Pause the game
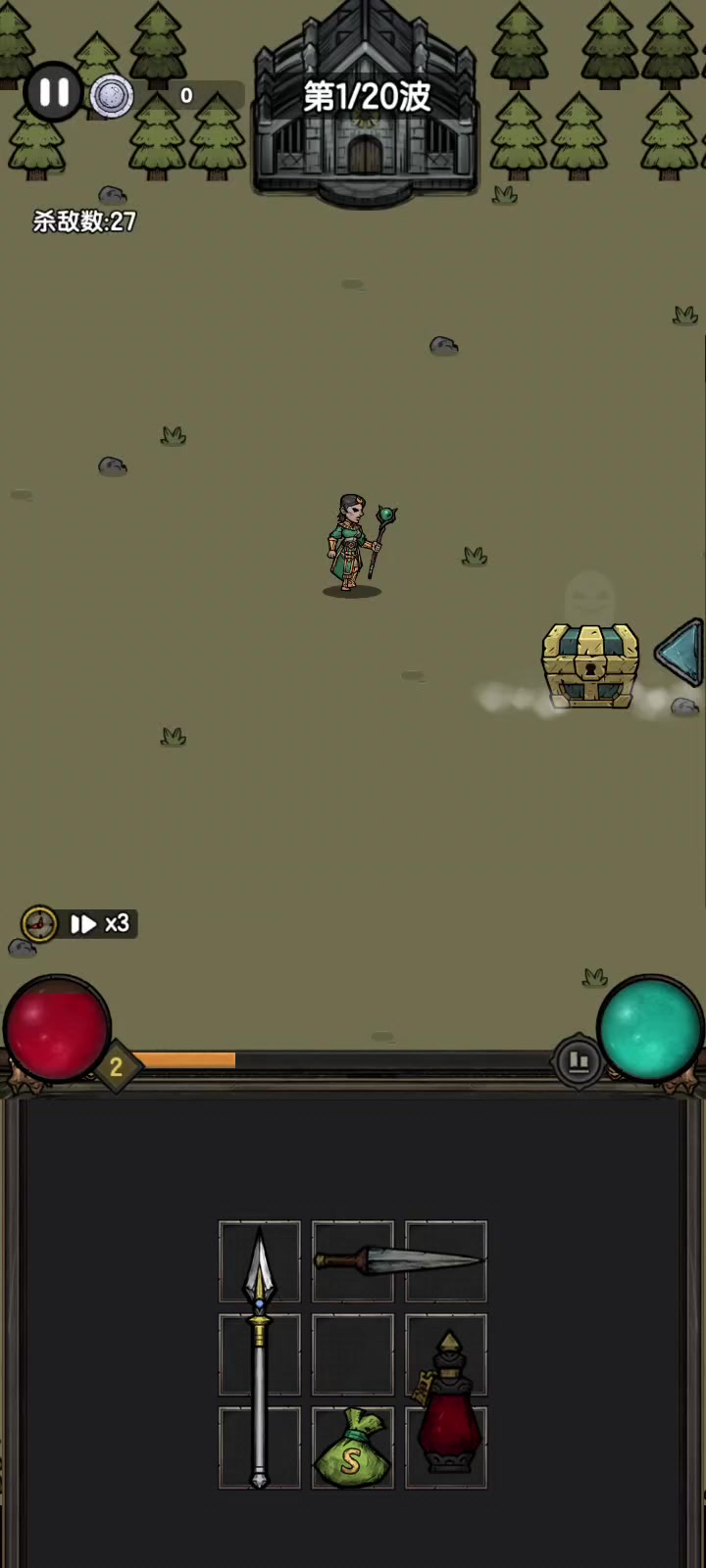Screen dimensions: 706x1568 pos(53,93)
